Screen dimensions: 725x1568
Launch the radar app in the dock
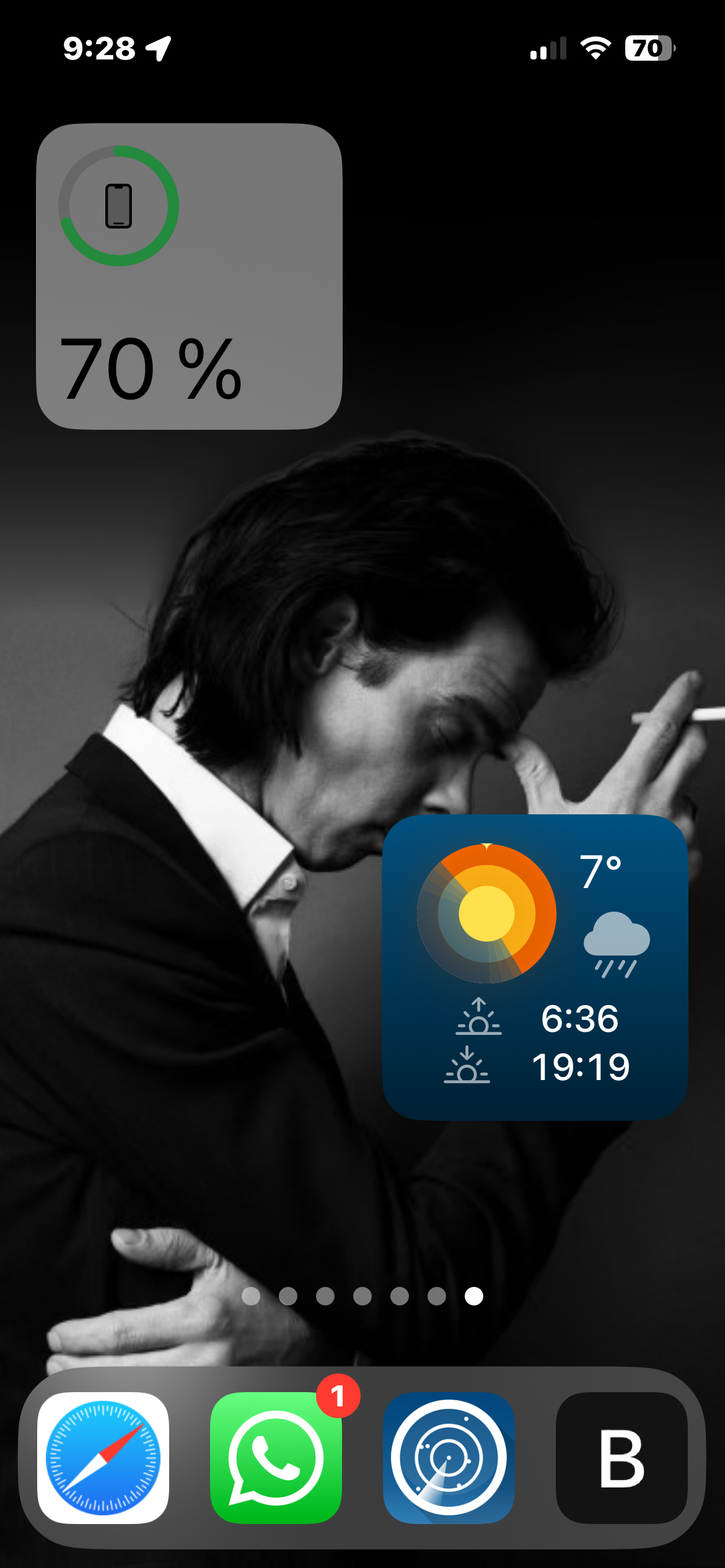pos(449,1458)
